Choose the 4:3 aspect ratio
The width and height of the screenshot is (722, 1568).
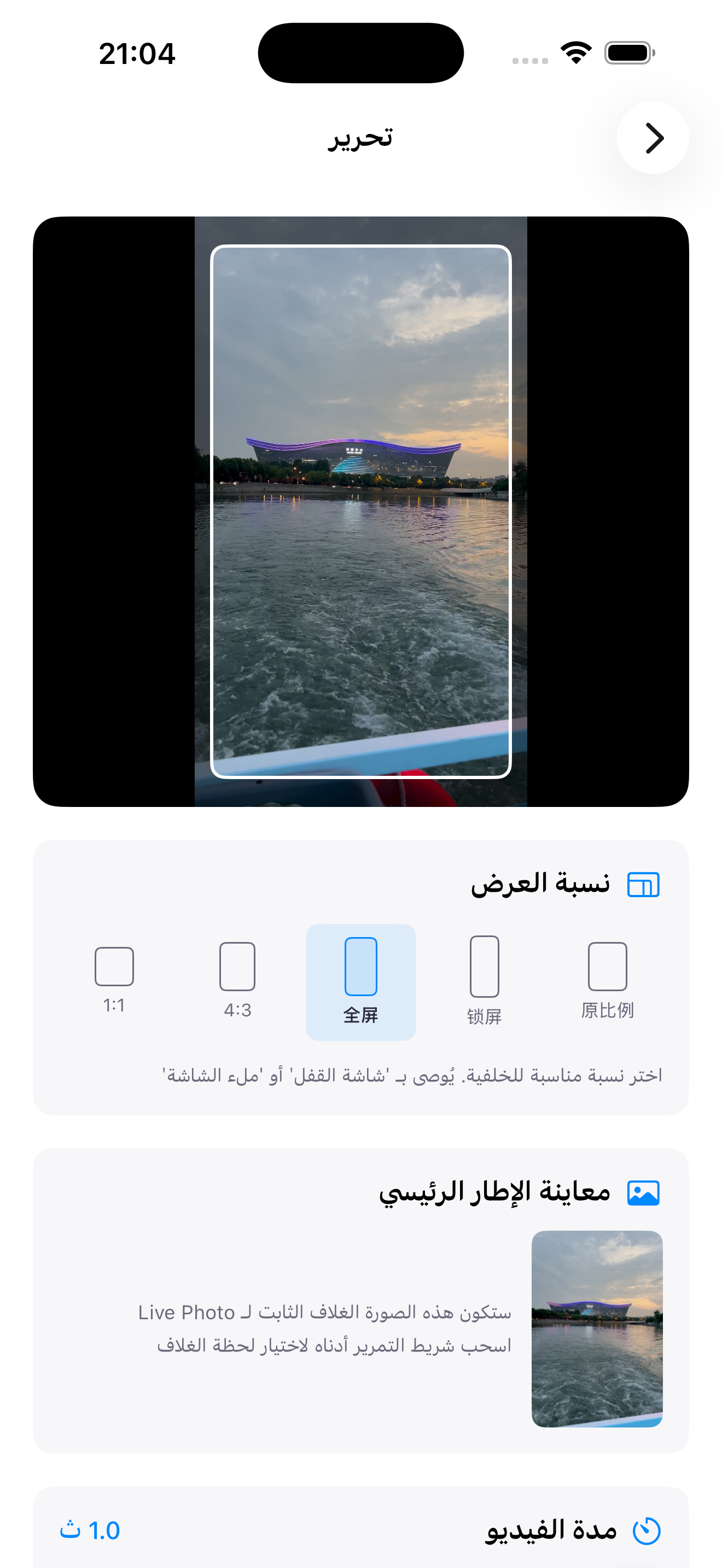(x=237, y=979)
